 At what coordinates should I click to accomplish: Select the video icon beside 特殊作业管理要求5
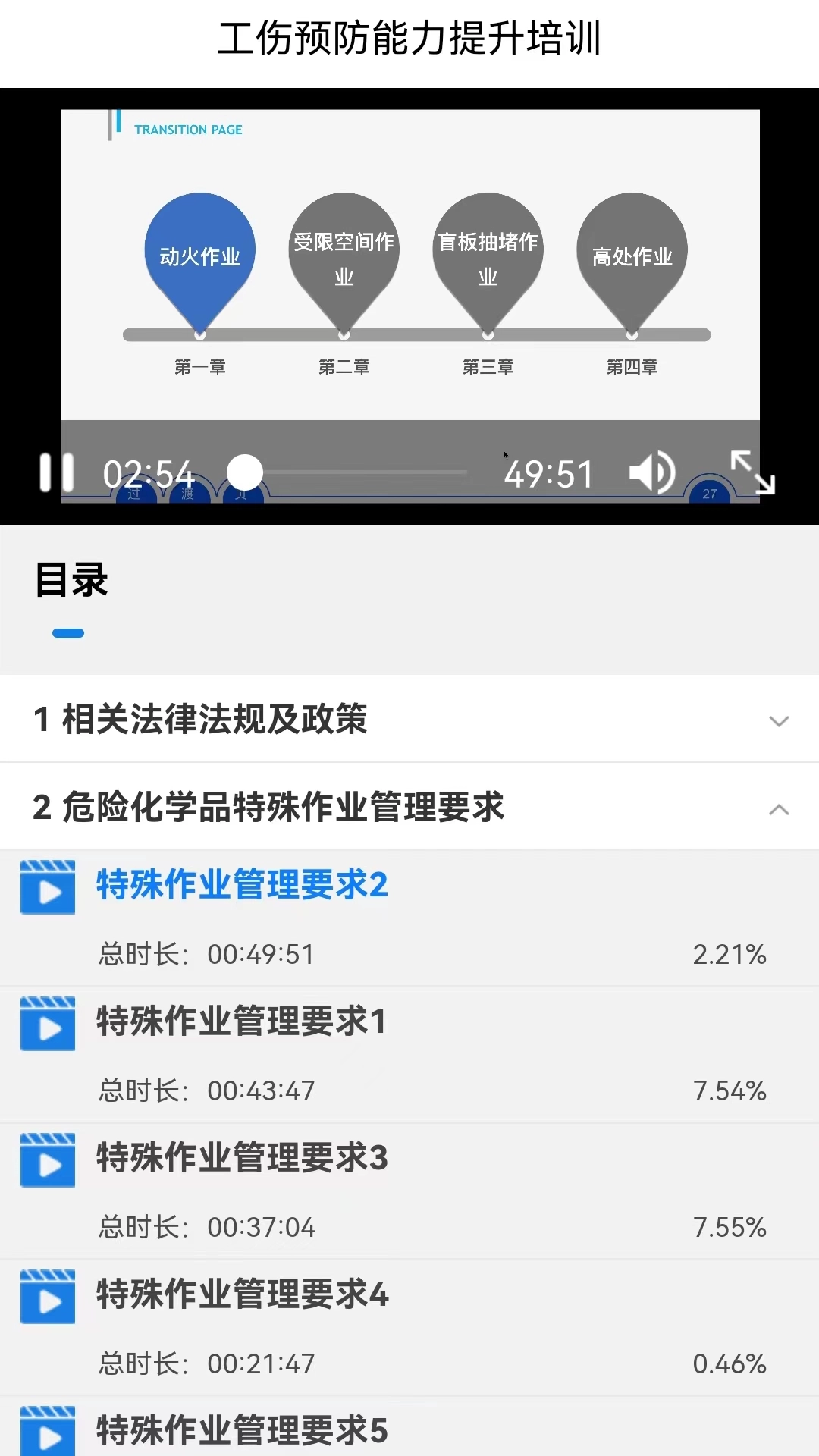pos(48,1432)
